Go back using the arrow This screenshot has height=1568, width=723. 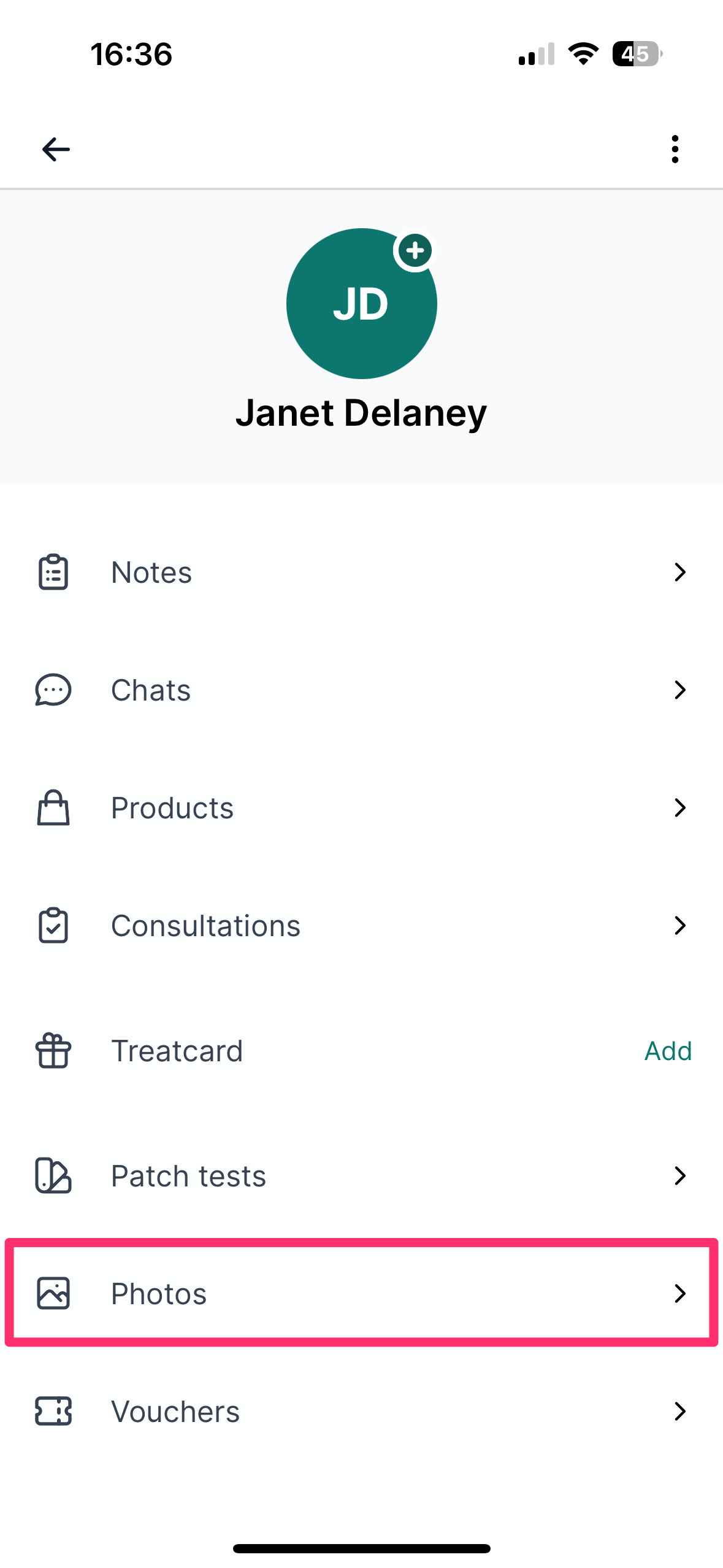point(56,149)
